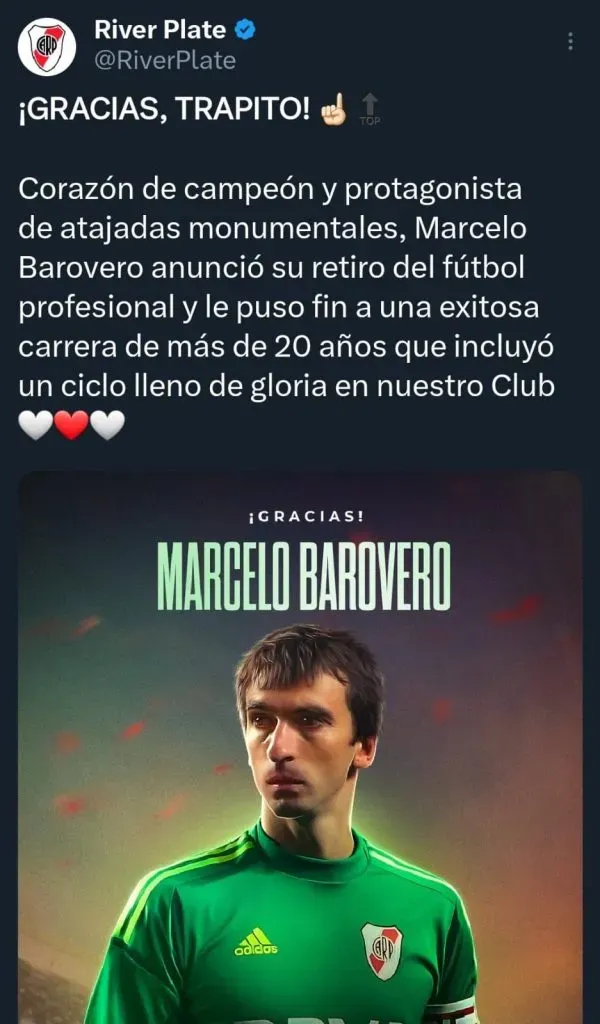This screenshot has height=1024, width=600.
Task: View the Marcelo Barovero image full screen
Action: coord(300,750)
